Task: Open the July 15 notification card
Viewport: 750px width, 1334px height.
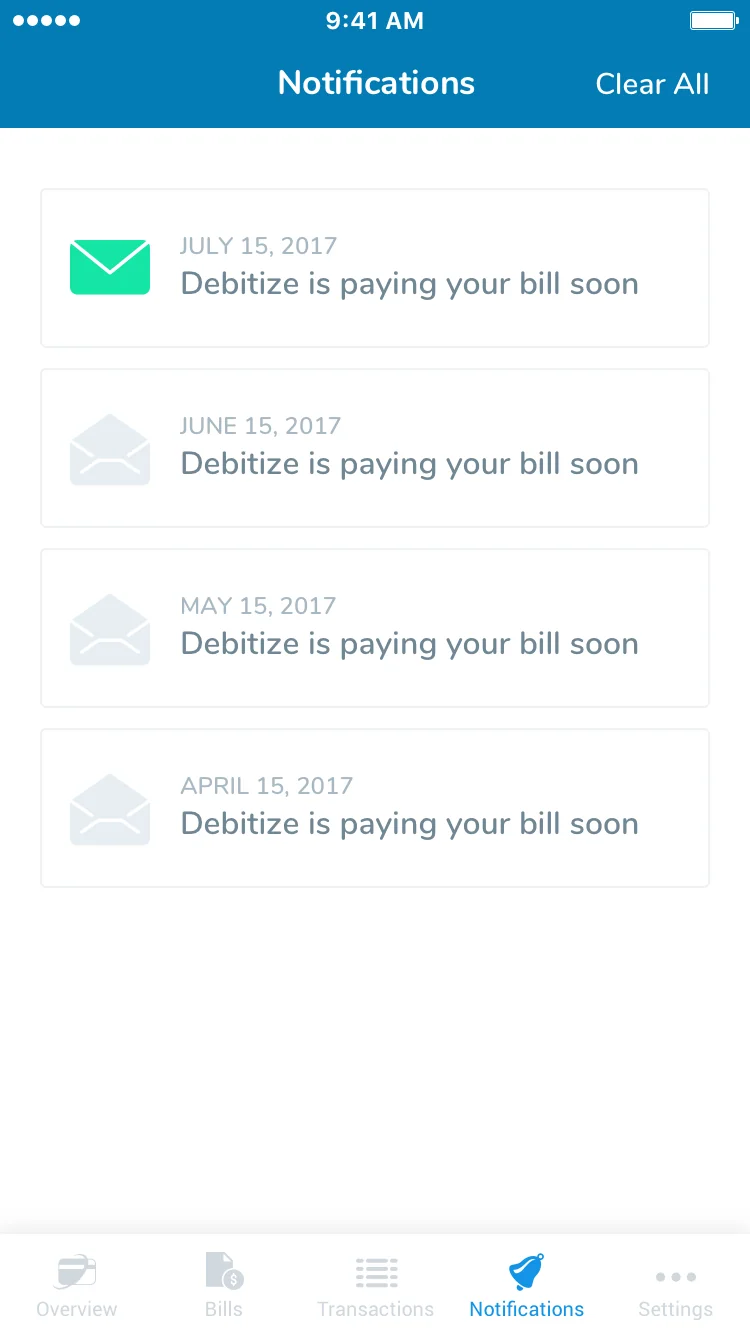Action: point(375,267)
